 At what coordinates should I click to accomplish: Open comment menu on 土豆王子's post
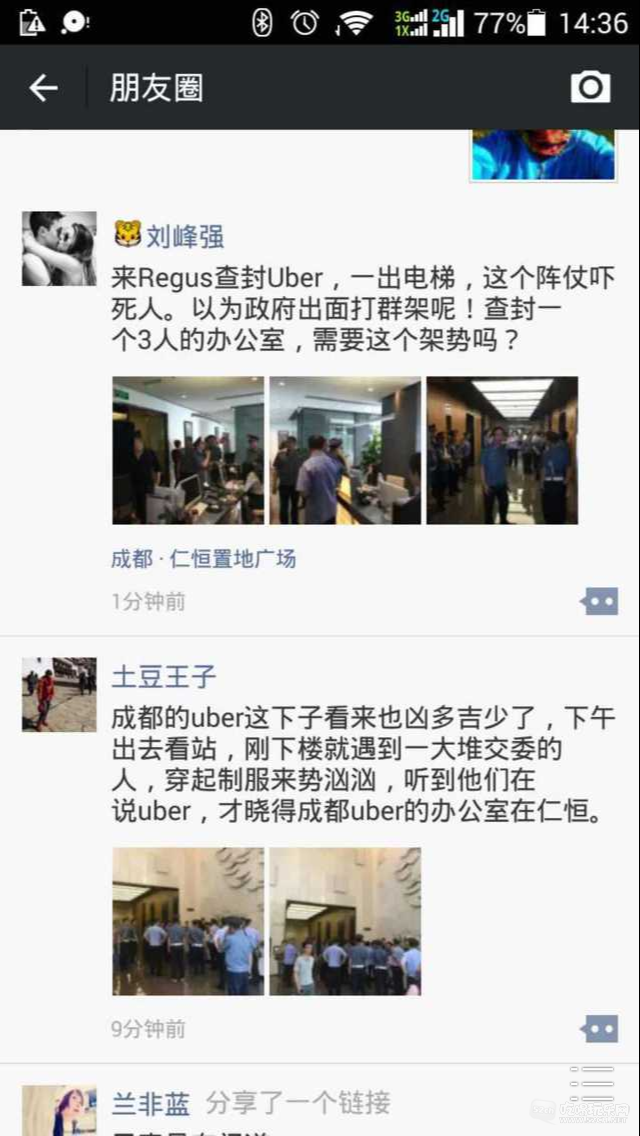tap(599, 1028)
